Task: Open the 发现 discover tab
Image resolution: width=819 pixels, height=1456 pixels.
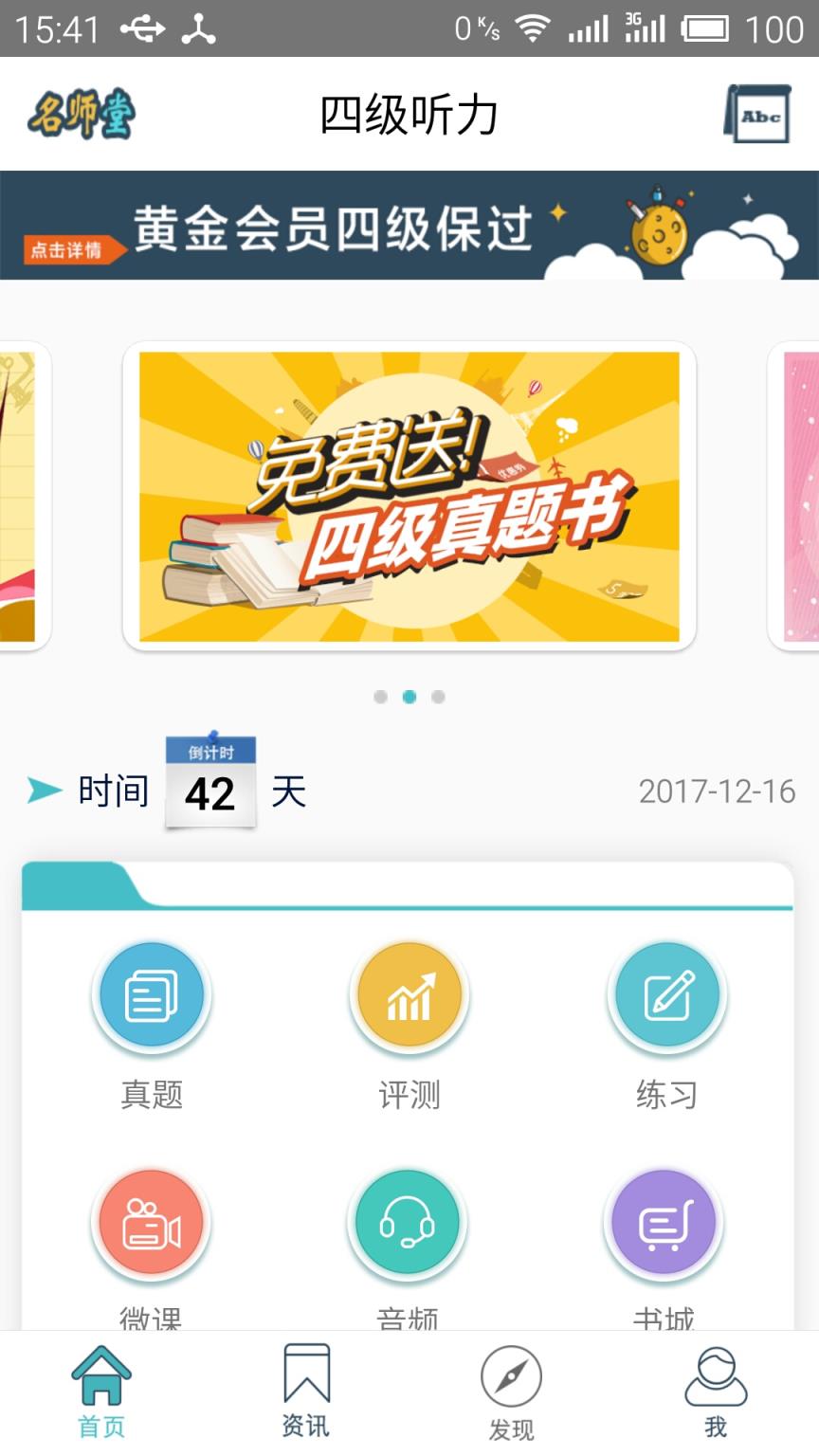Action: [511, 1389]
